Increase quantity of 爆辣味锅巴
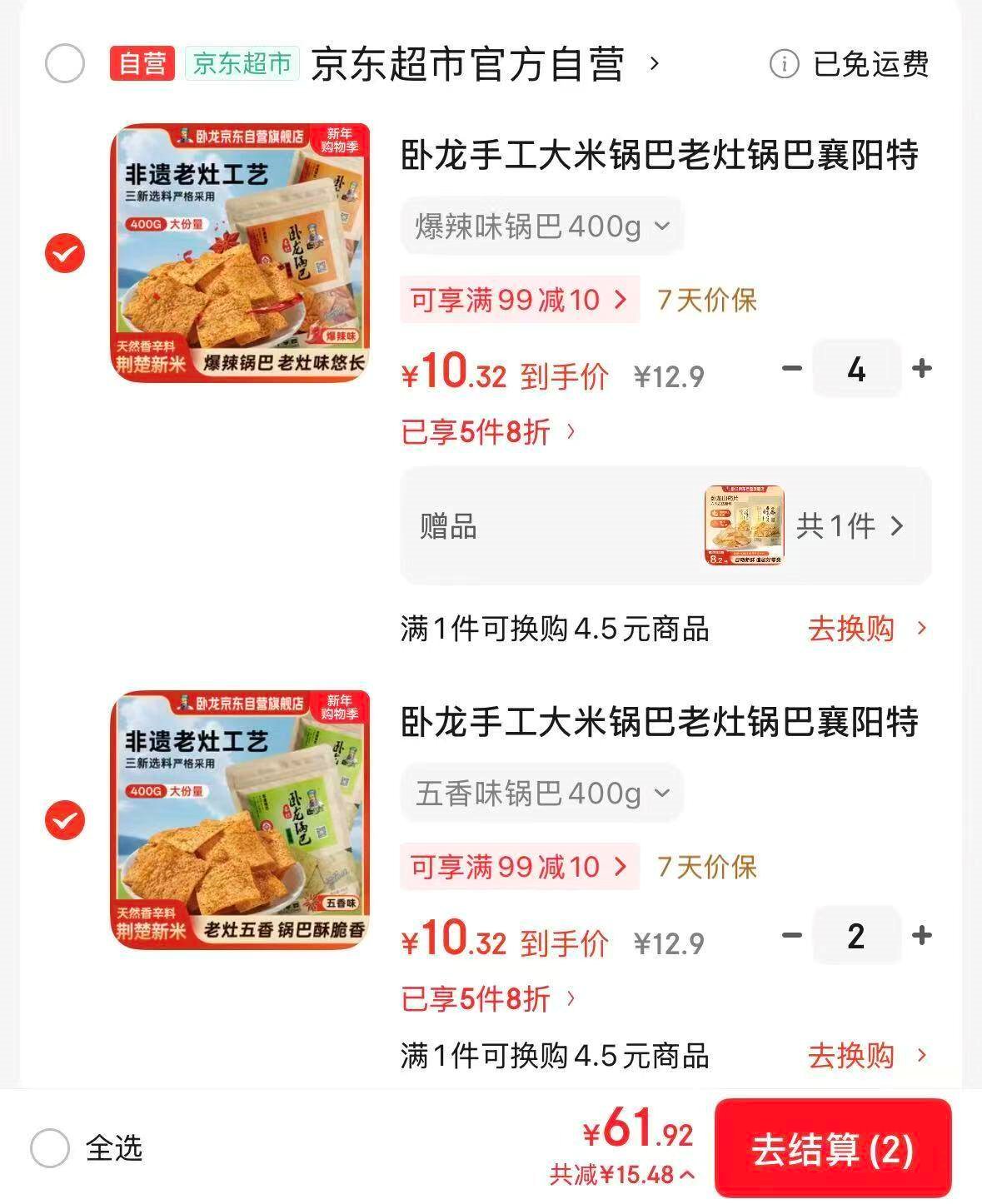This screenshot has height=1204, width=982. pos(921,369)
